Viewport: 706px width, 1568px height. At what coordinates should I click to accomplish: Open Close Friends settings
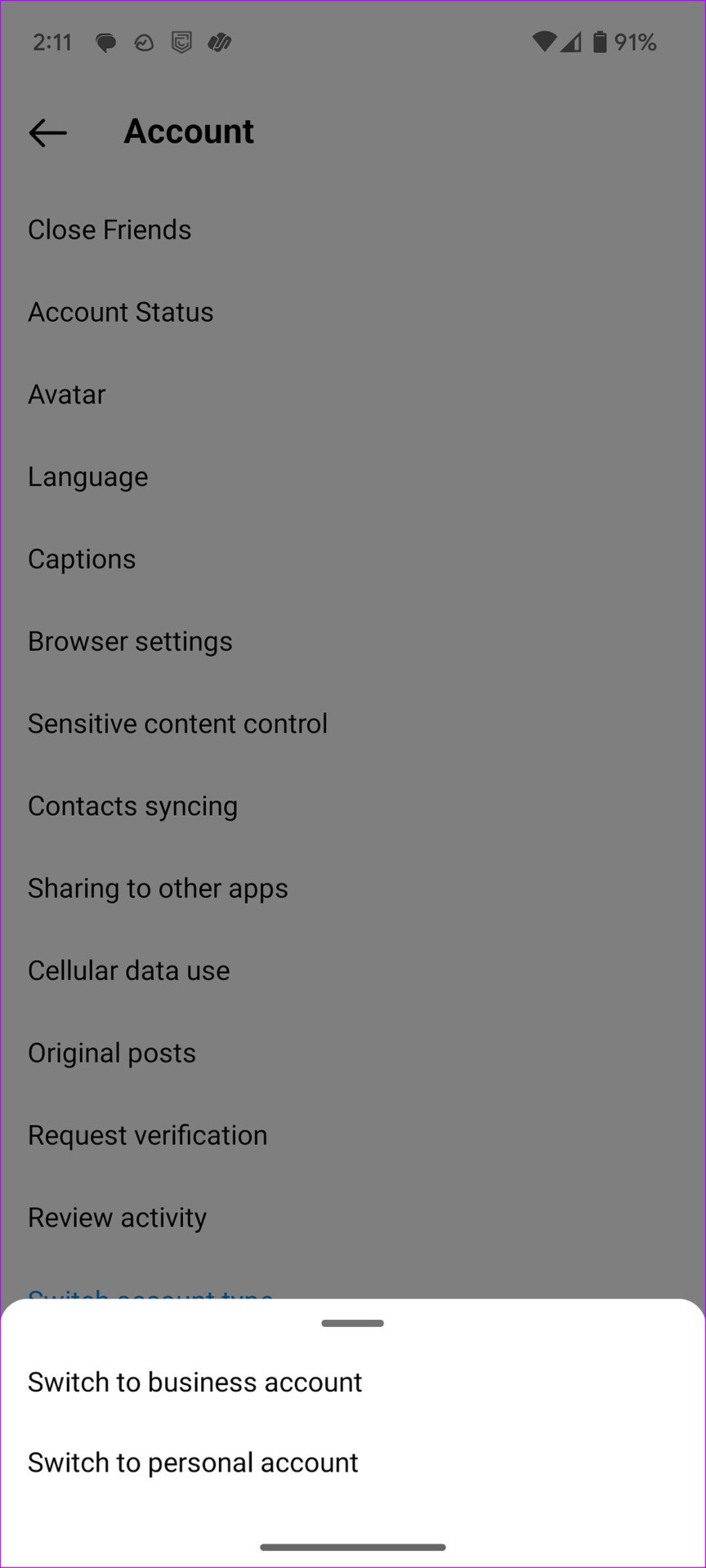353,229
